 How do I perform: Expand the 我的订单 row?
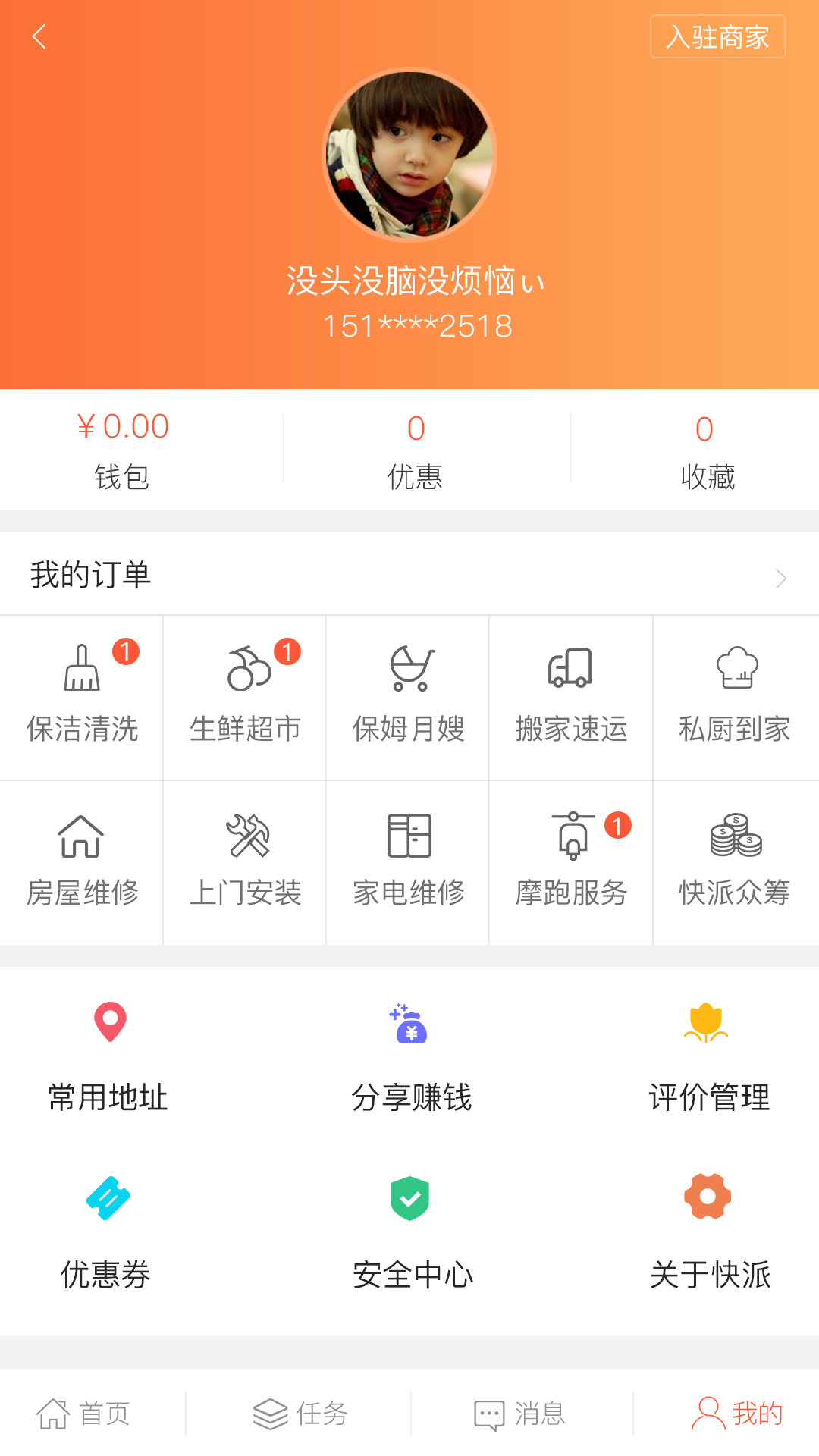(x=409, y=575)
